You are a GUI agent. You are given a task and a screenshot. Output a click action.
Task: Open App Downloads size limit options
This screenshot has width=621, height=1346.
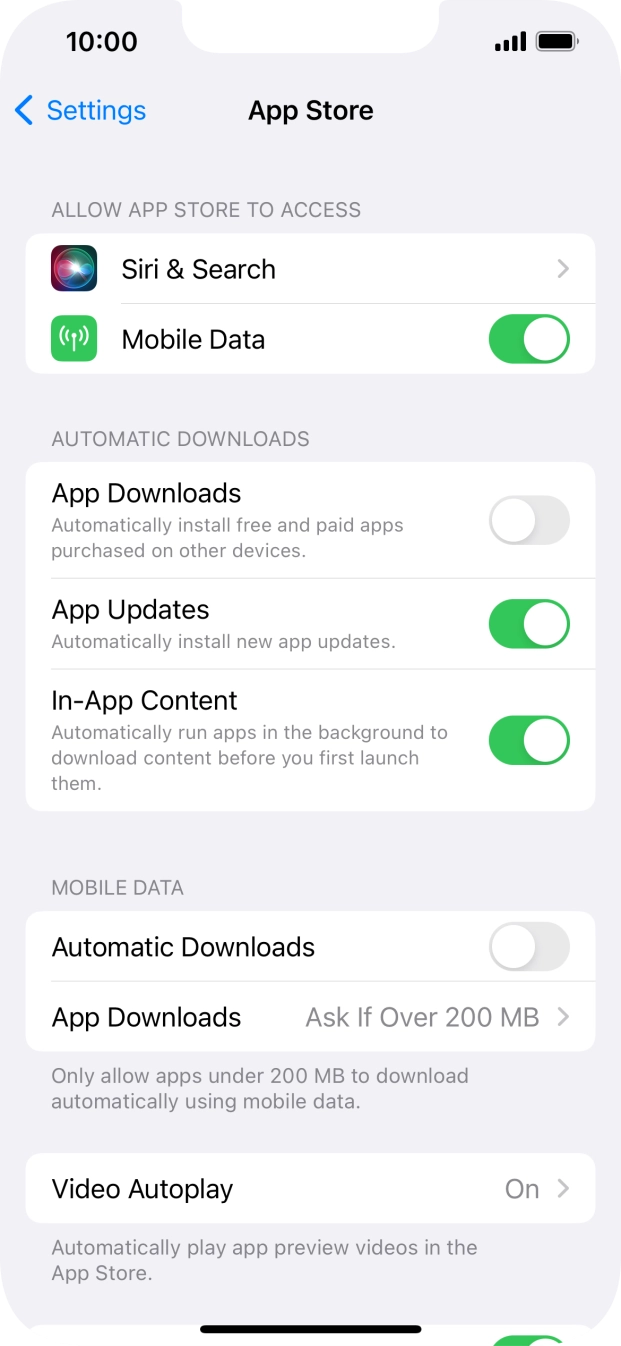tap(310, 1017)
